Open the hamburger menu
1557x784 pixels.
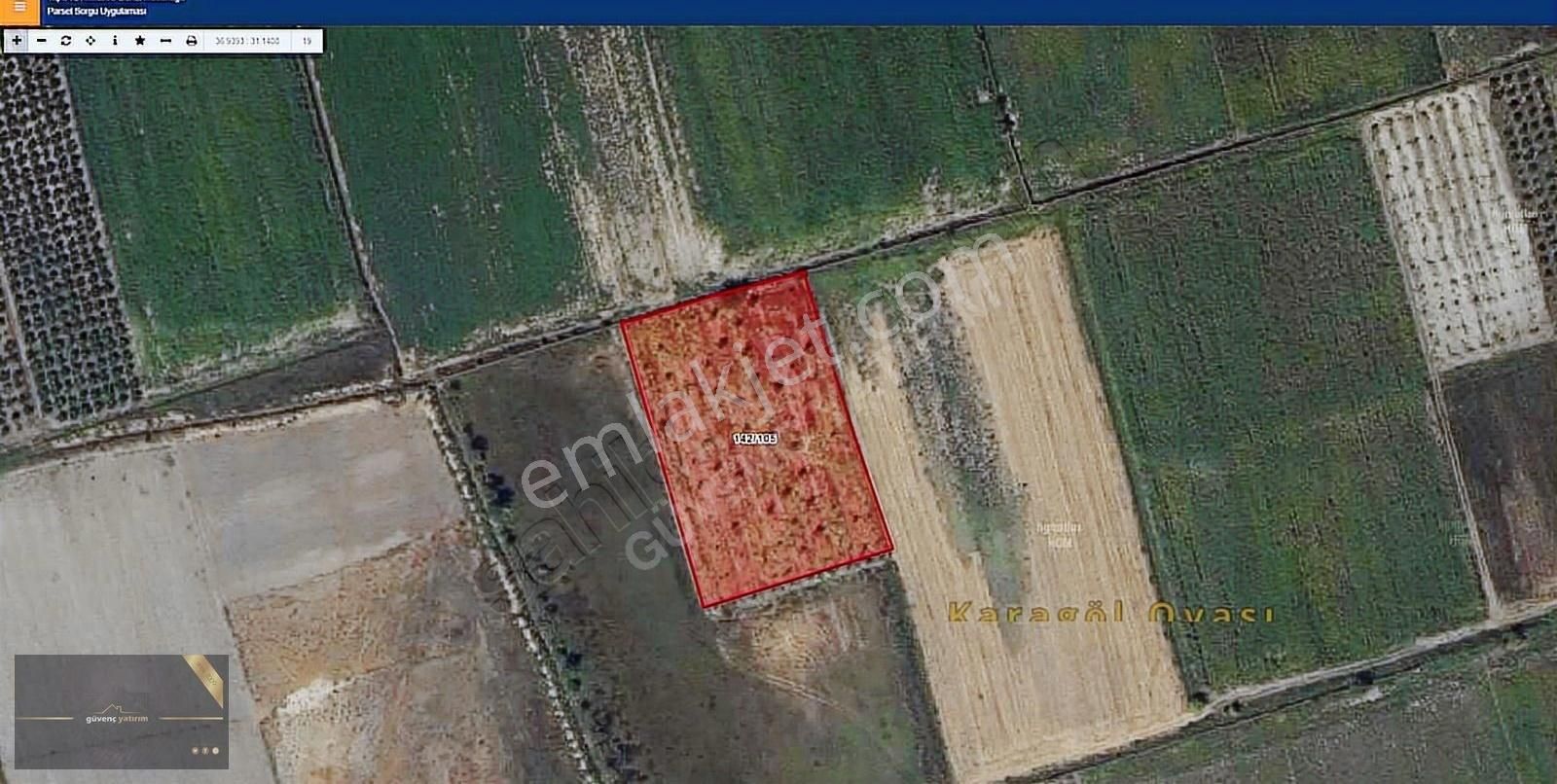(19, 8)
